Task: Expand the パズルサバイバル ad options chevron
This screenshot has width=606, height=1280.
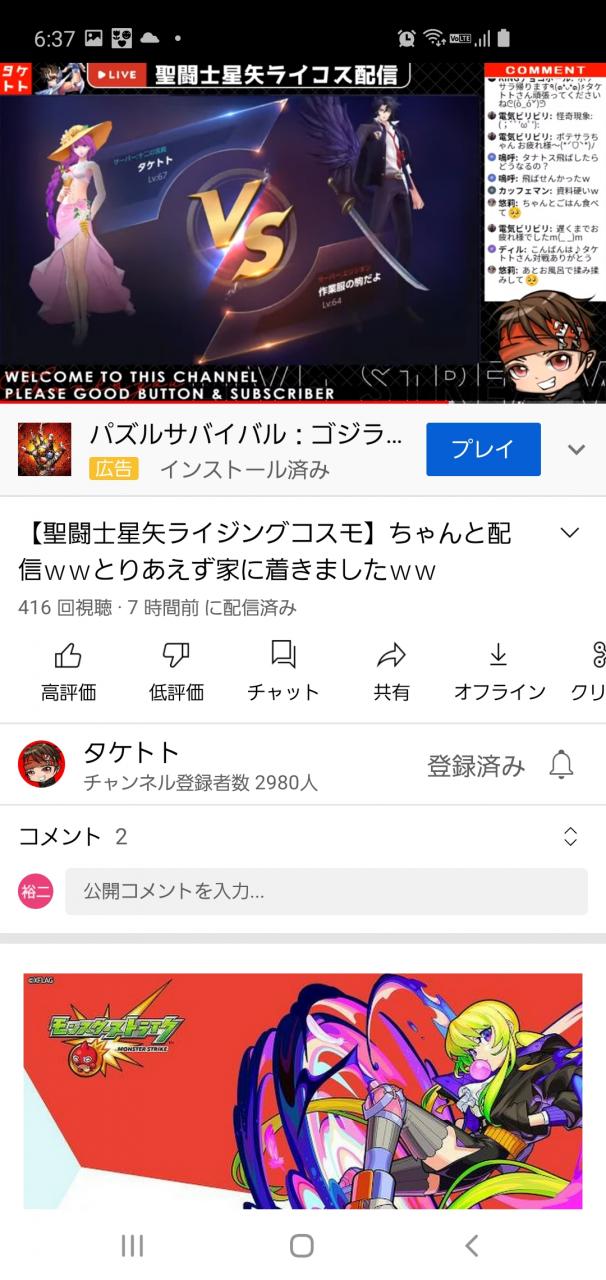Action: pos(576,450)
